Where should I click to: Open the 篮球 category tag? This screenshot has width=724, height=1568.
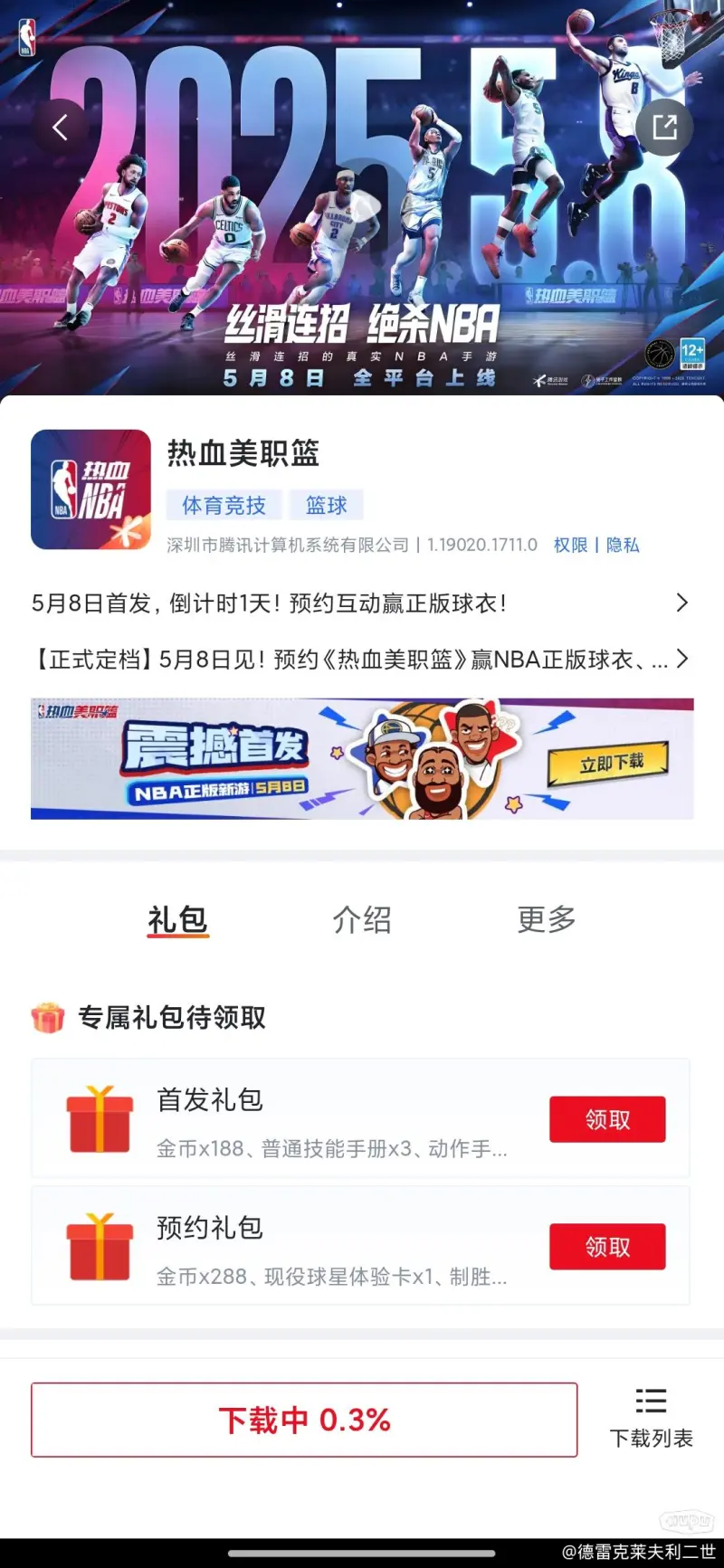pos(326,505)
